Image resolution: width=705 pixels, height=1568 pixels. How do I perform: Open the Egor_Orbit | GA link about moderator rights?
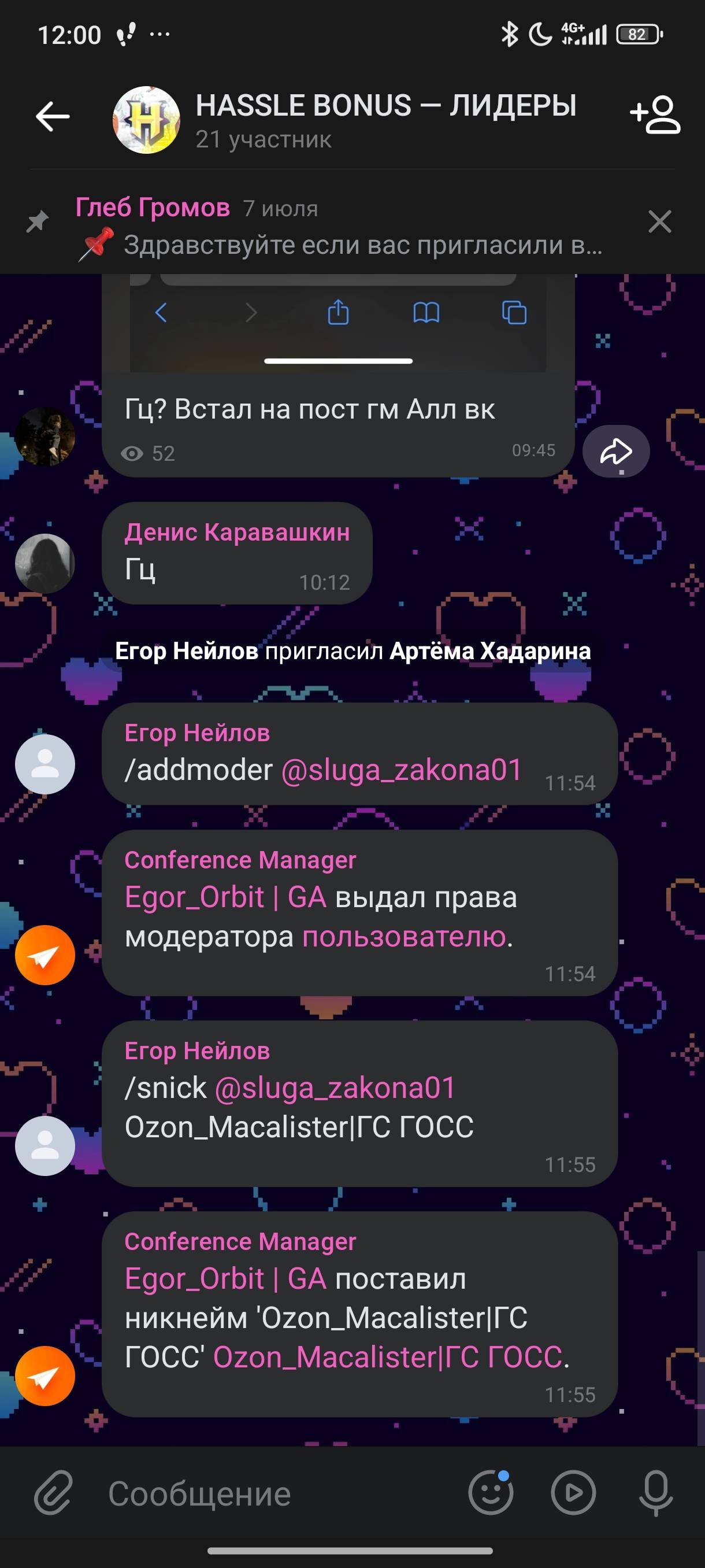[x=225, y=897]
